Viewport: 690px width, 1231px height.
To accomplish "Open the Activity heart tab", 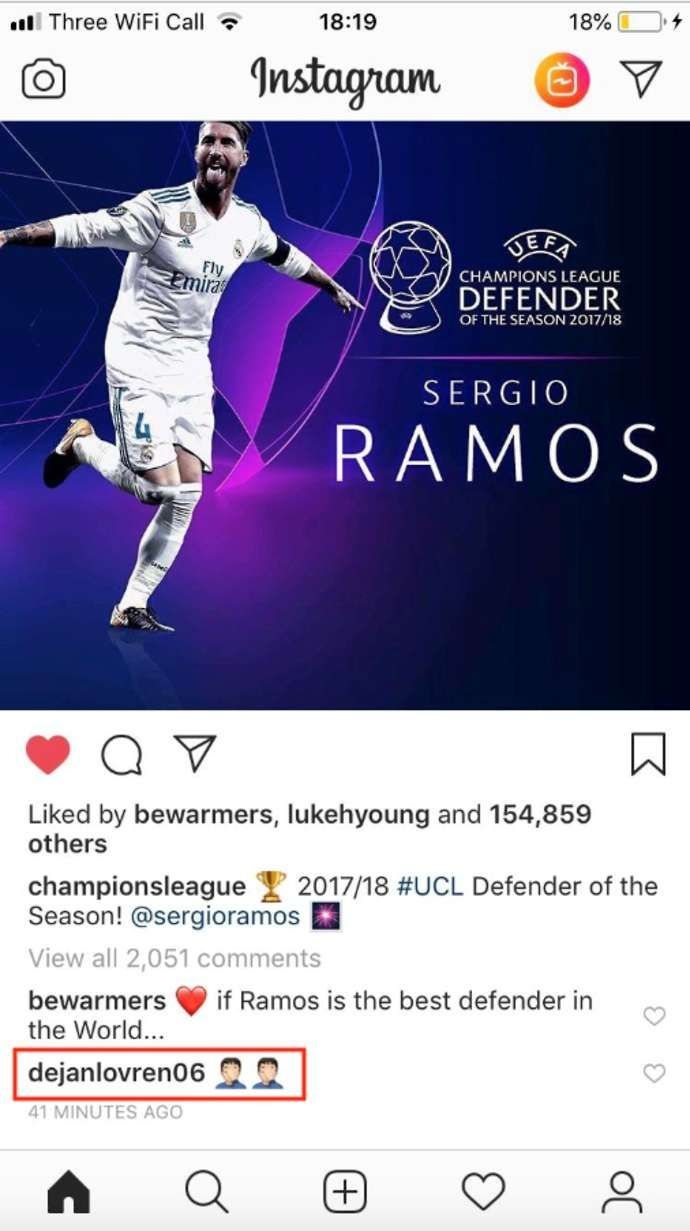I will point(483,1191).
